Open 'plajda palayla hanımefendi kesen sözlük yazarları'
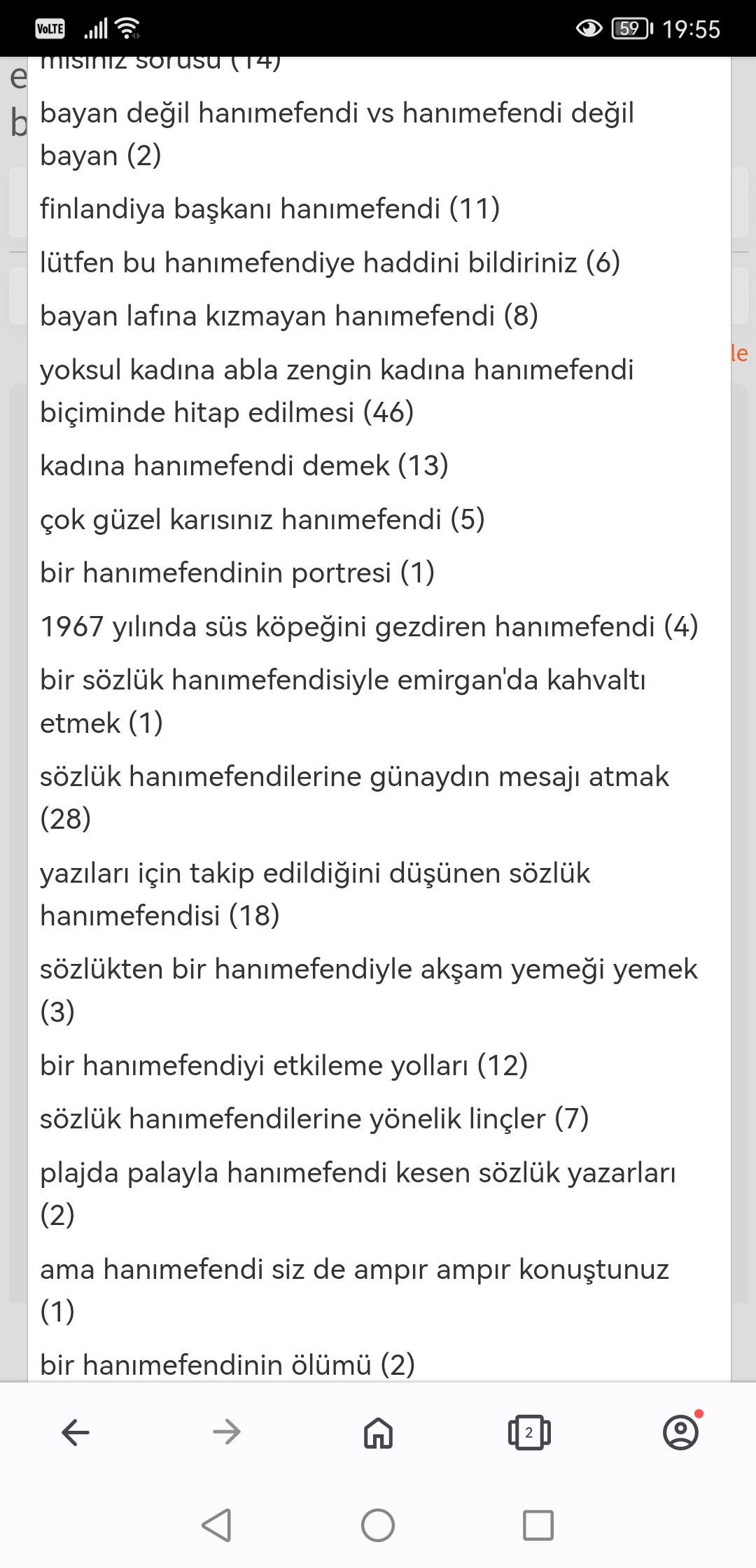The width and height of the screenshot is (756, 1568). click(x=358, y=1193)
